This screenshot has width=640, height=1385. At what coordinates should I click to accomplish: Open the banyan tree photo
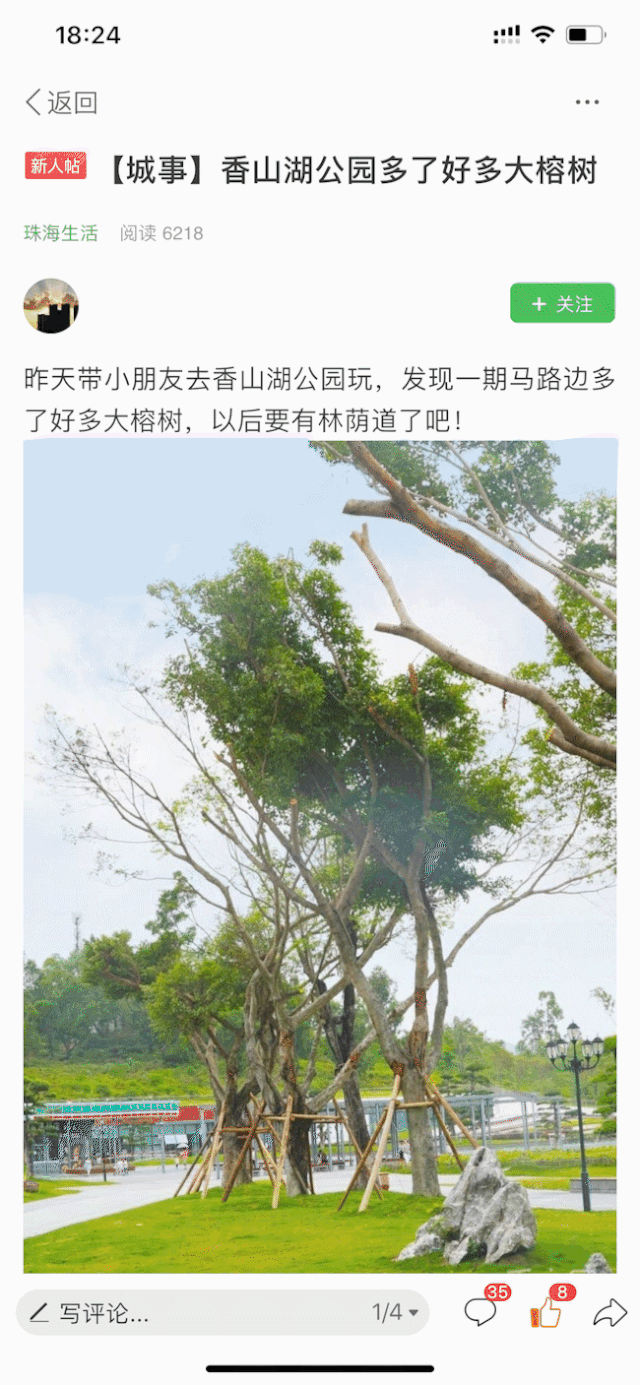pos(320,855)
